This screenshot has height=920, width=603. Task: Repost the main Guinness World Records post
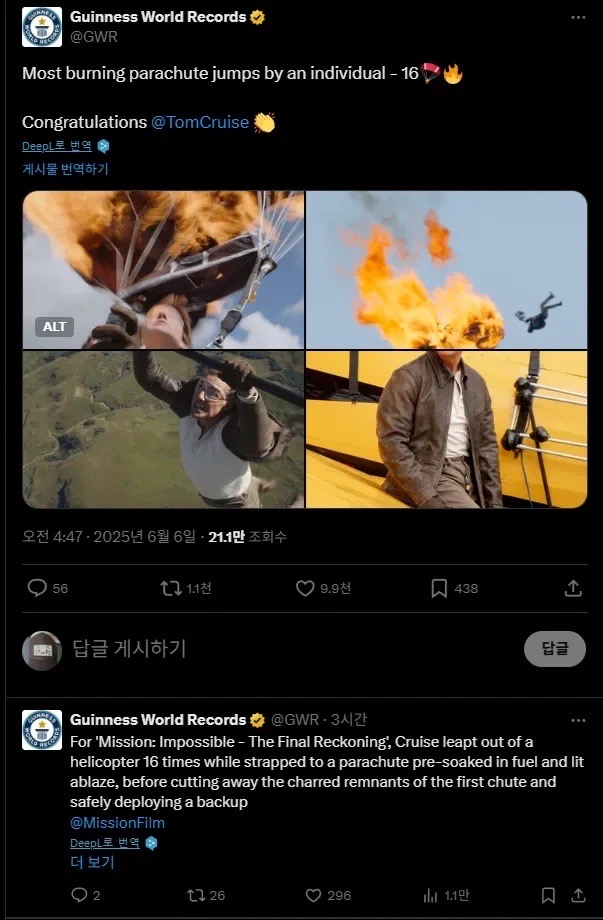171,588
